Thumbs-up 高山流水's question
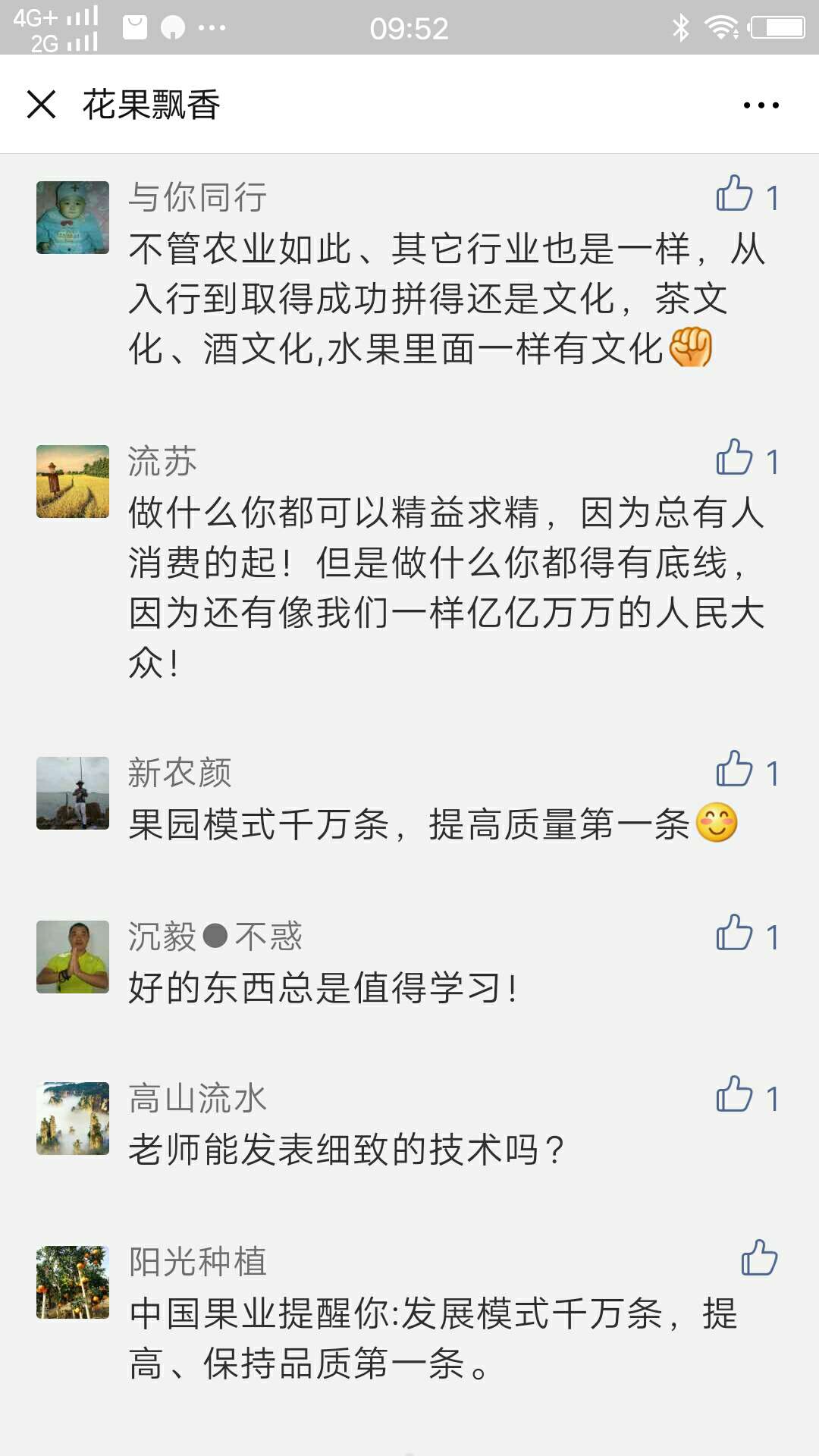 click(x=735, y=1095)
